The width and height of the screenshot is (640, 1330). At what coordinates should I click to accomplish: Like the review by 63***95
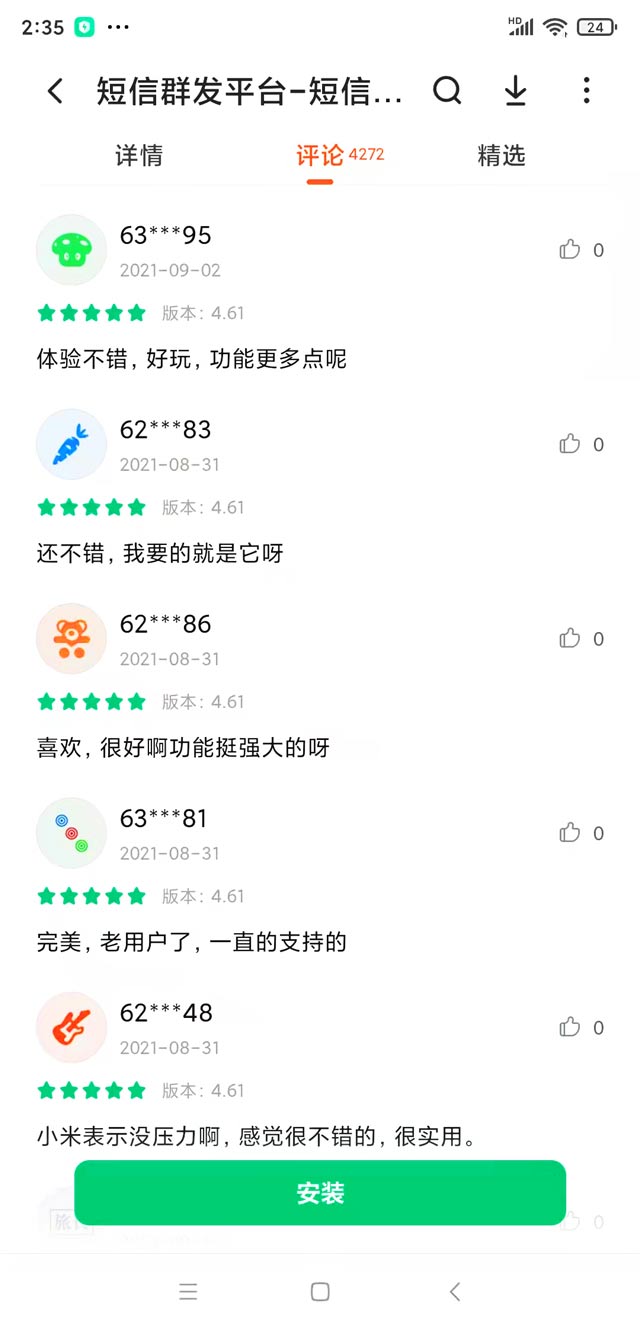point(570,250)
